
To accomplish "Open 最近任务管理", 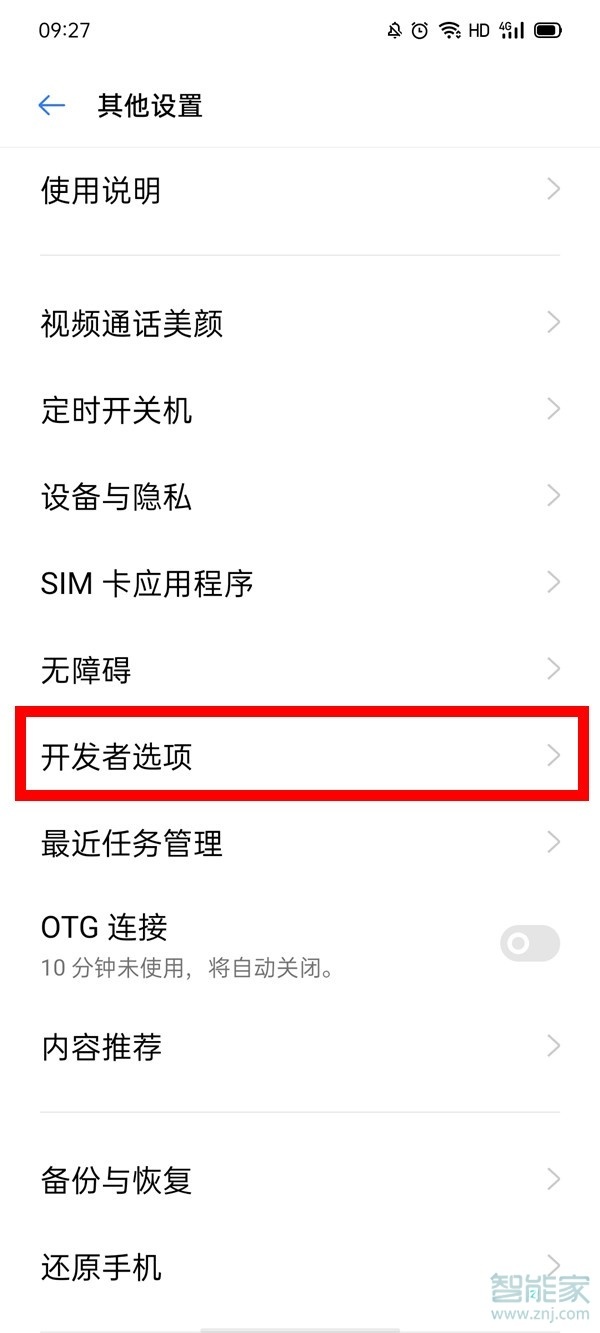I will (x=300, y=843).
